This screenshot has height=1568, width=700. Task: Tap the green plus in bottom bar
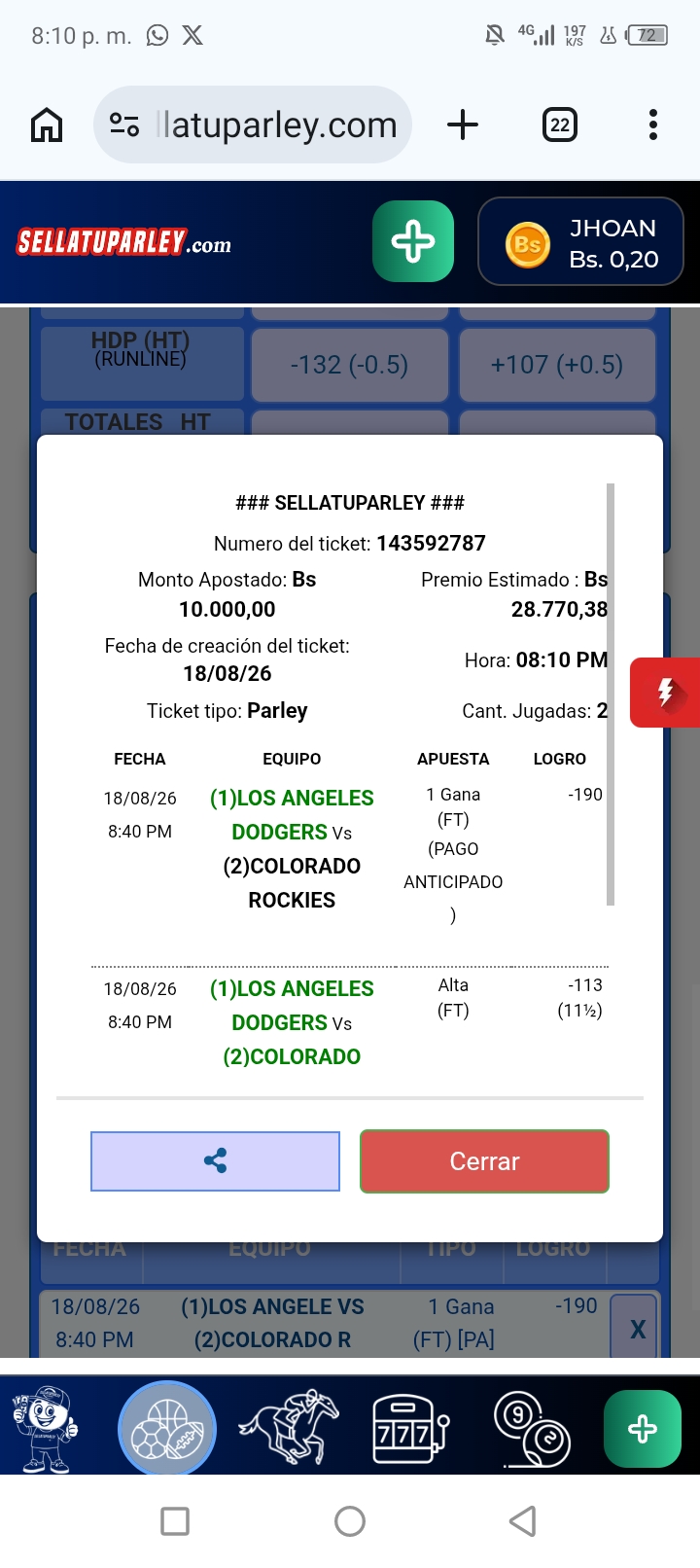643,1429
